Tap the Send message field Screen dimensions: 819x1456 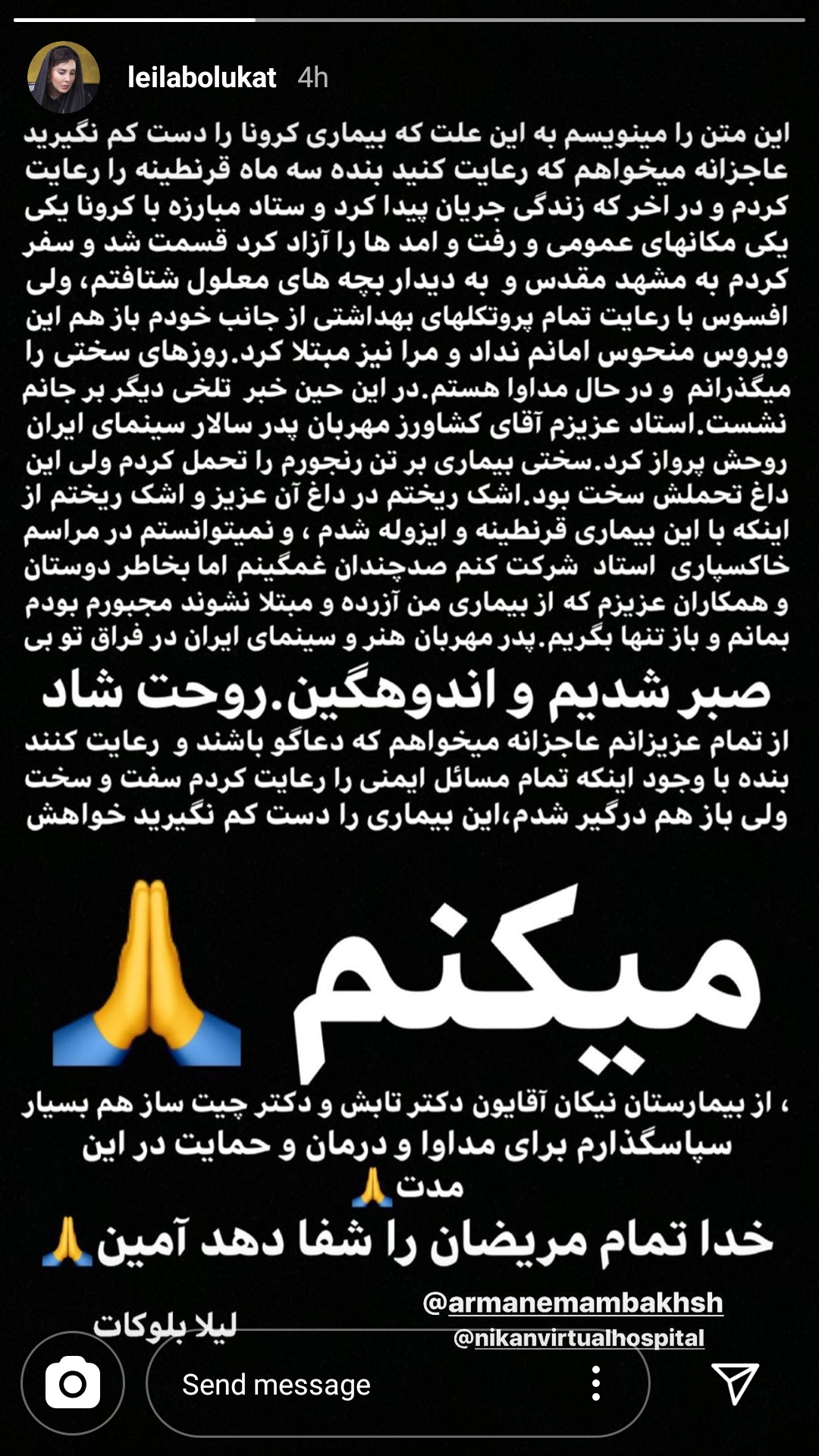364,1385
